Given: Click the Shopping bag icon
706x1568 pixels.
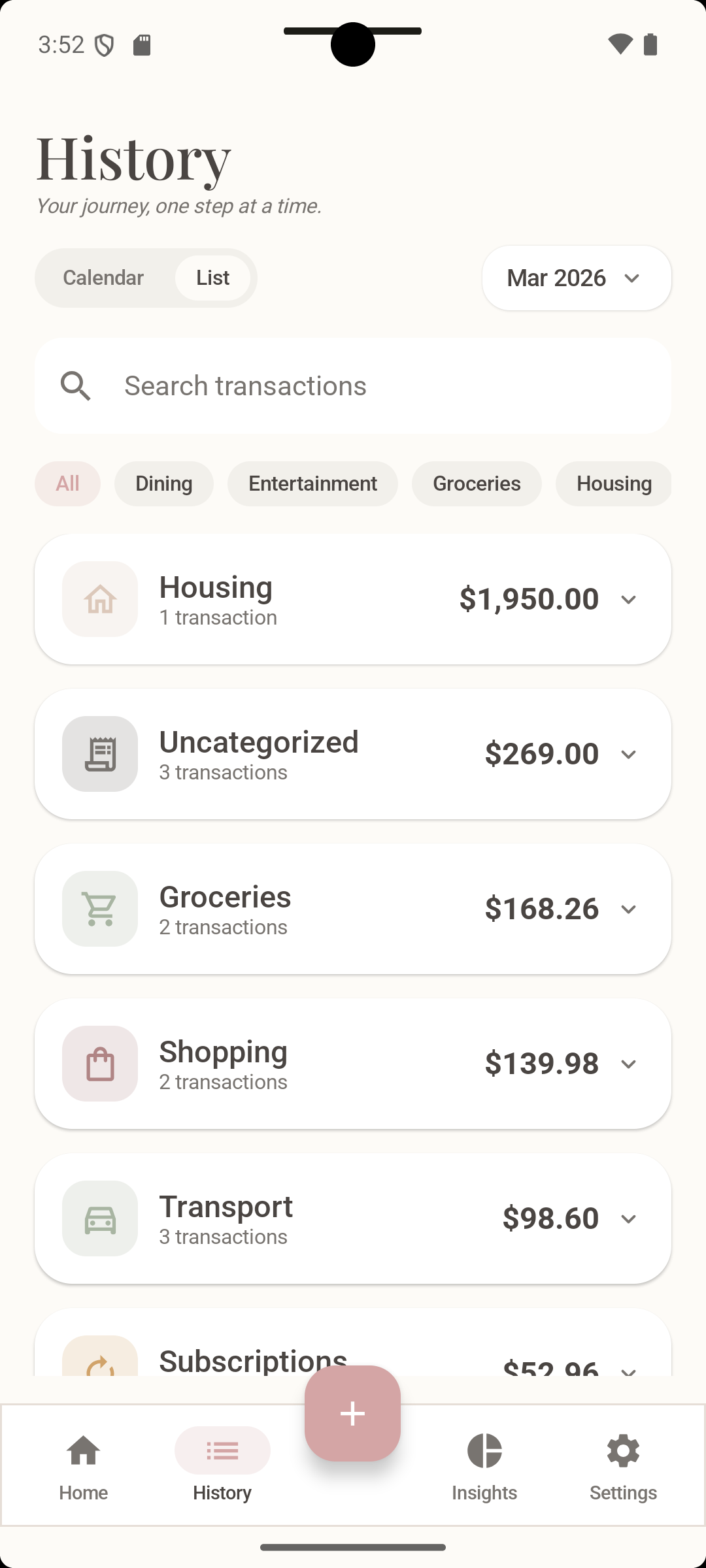Looking at the screenshot, I should click(x=99, y=1064).
